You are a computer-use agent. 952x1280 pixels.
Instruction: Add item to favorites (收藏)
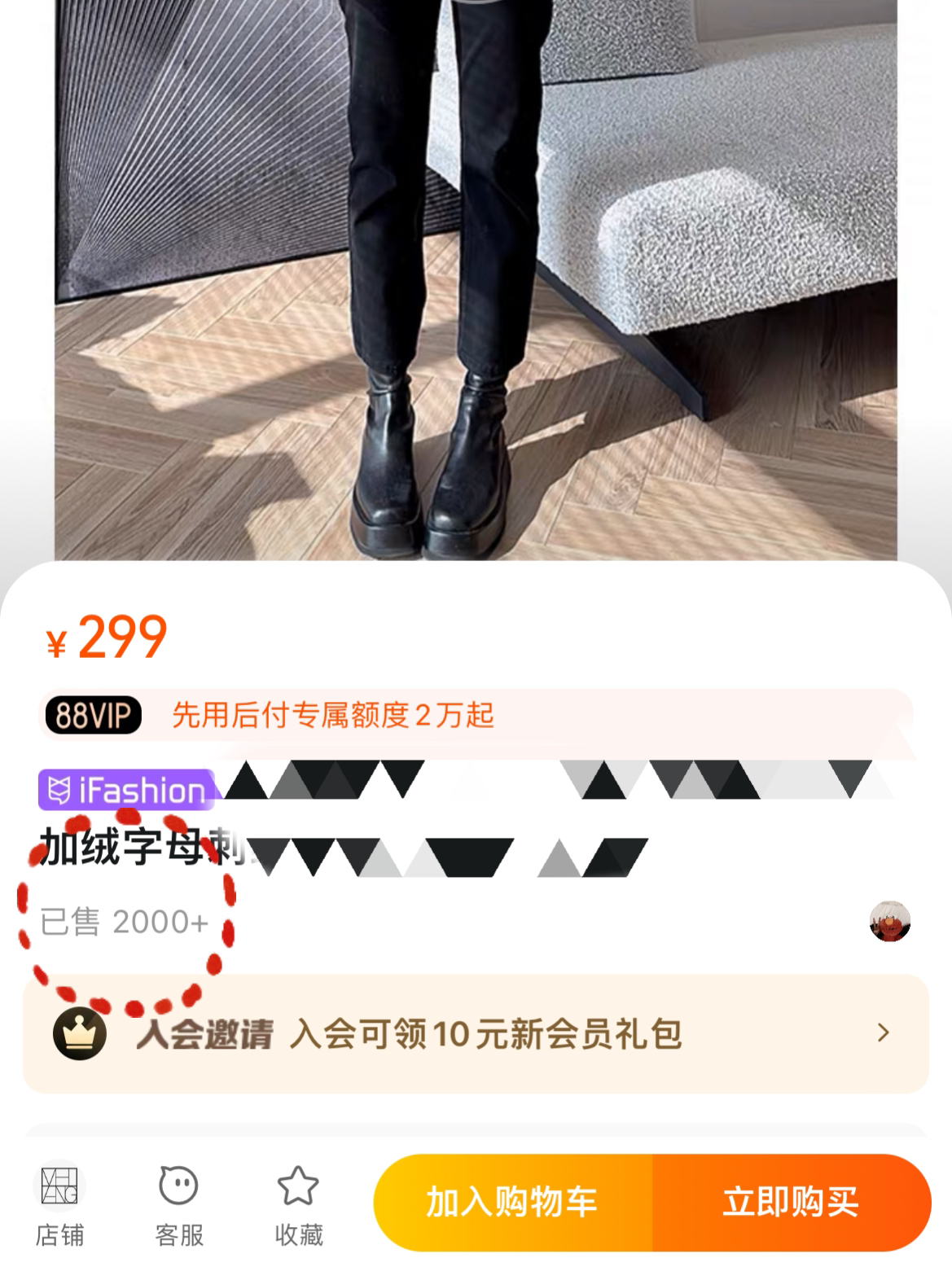[298, 1204]
